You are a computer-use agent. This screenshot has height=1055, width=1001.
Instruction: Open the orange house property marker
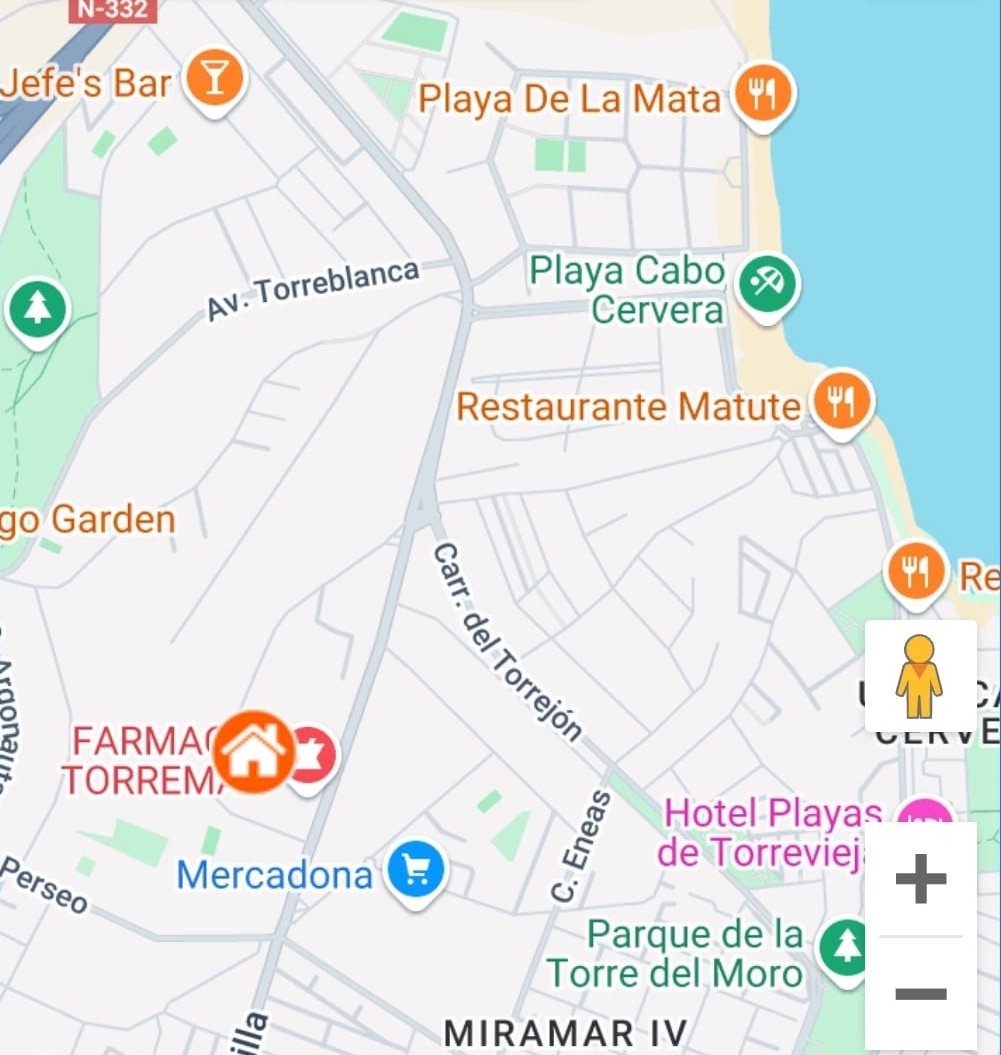coord(254,752)
